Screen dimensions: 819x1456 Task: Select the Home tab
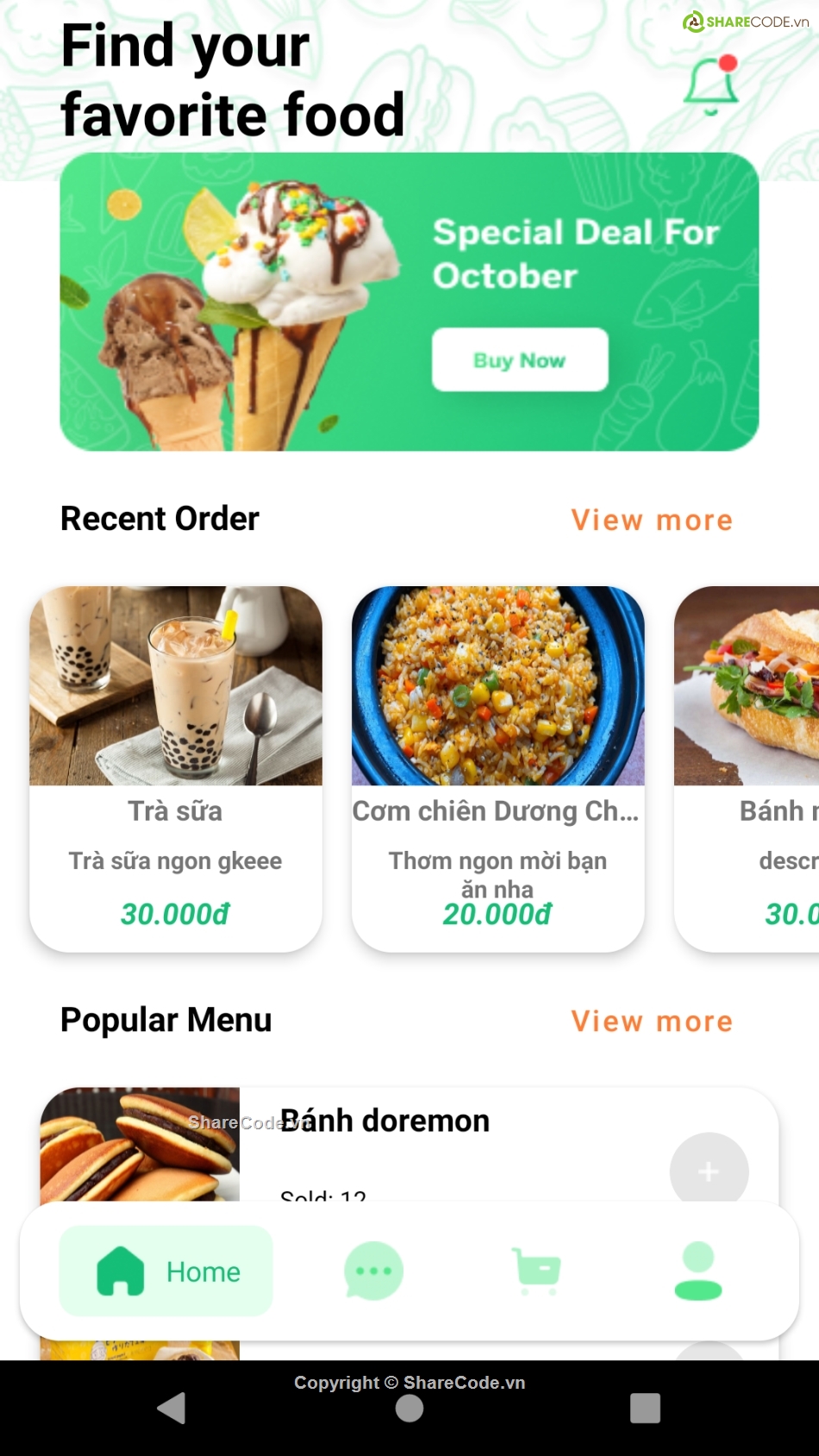tap(166, 1271)
